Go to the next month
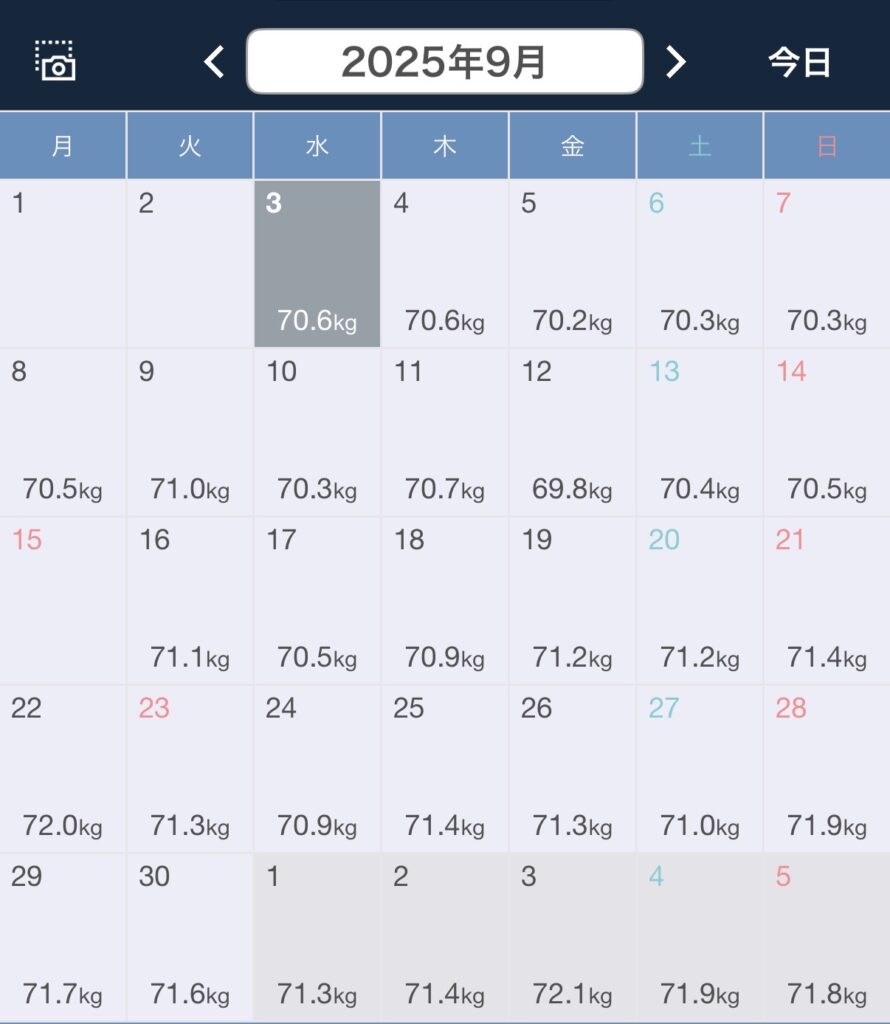The width and height of the screenshot is (890, 1024). click(677, 62)
